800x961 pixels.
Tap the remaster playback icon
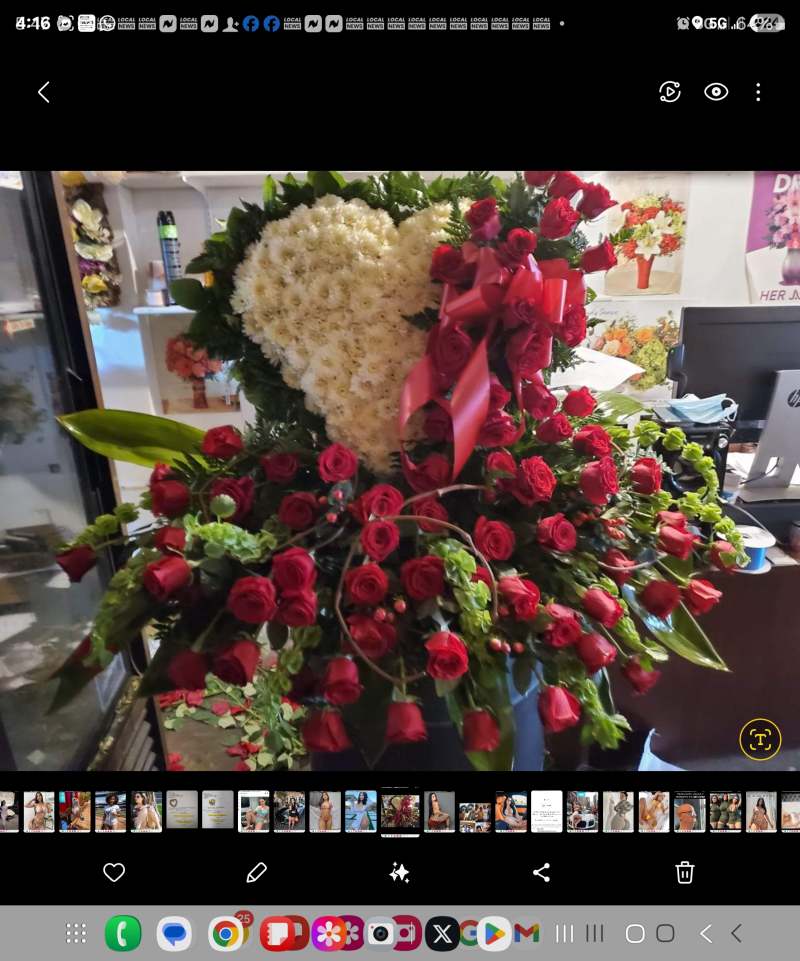[670, 92]
